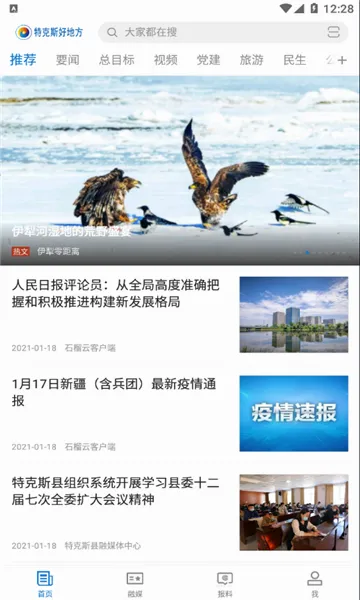Select the 推荐 tab

click(23, 60)
